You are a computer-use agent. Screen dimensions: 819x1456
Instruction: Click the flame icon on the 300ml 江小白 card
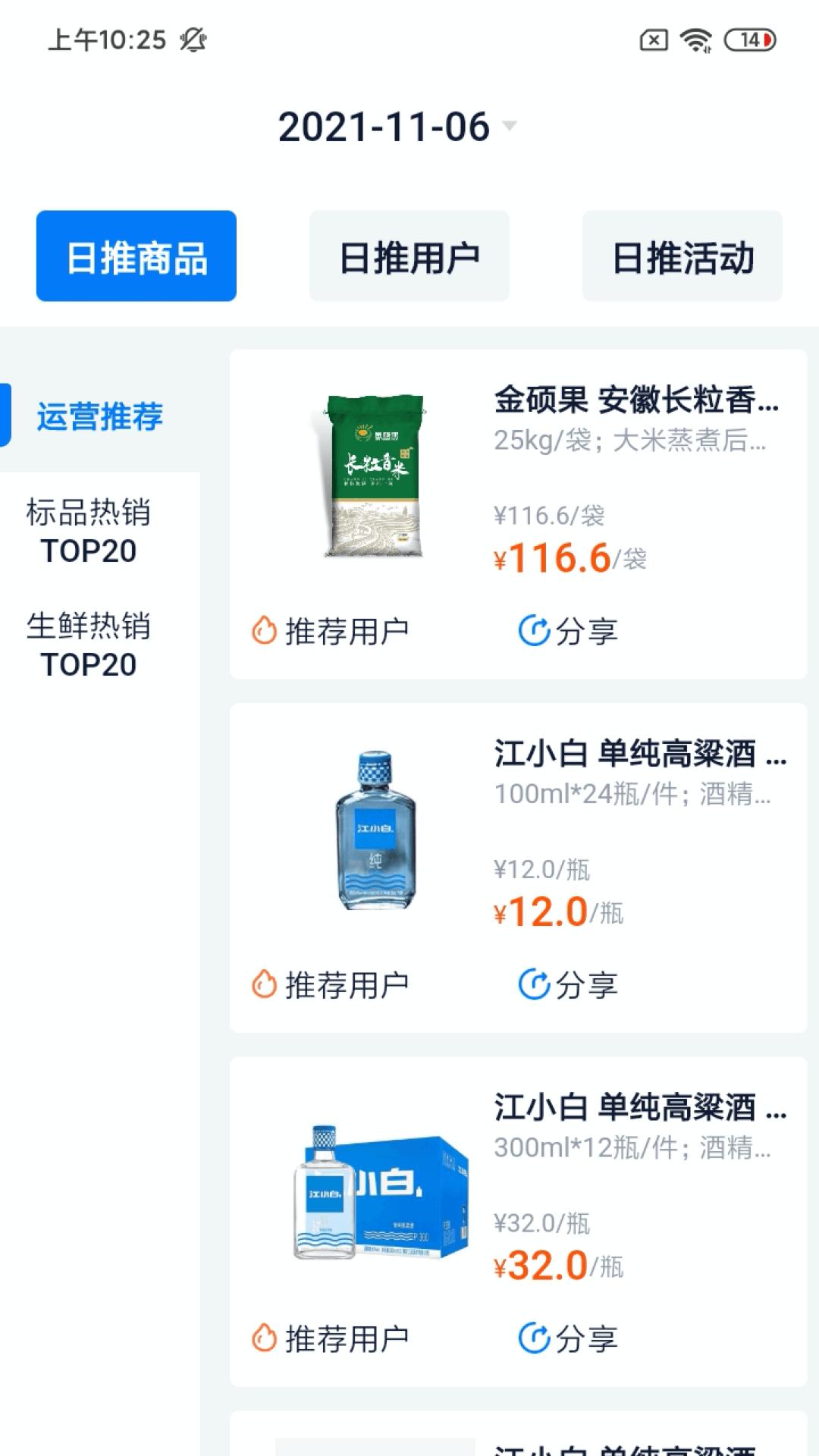coord(263,1338)
